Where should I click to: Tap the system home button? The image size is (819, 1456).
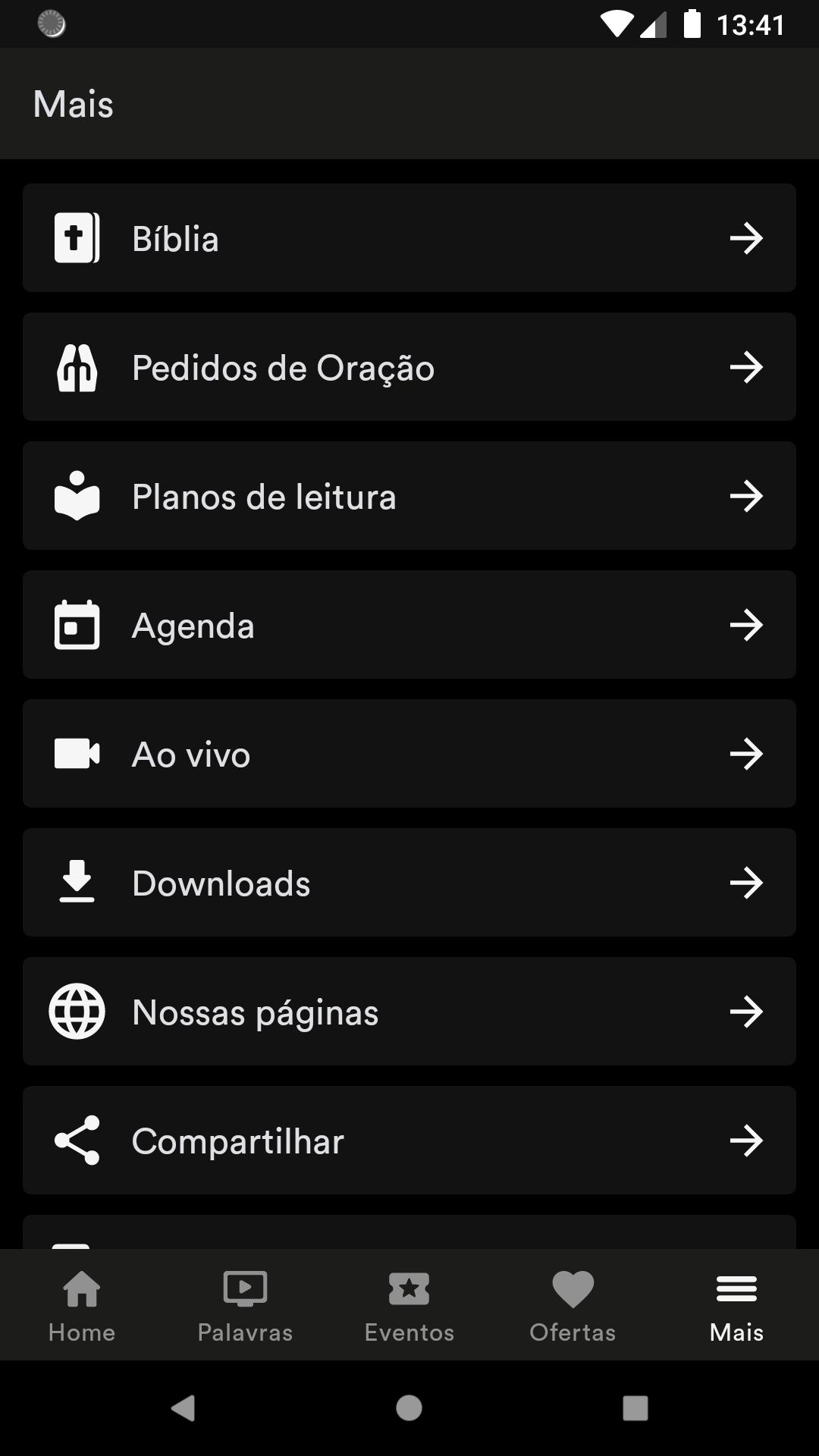(409, 1408)
